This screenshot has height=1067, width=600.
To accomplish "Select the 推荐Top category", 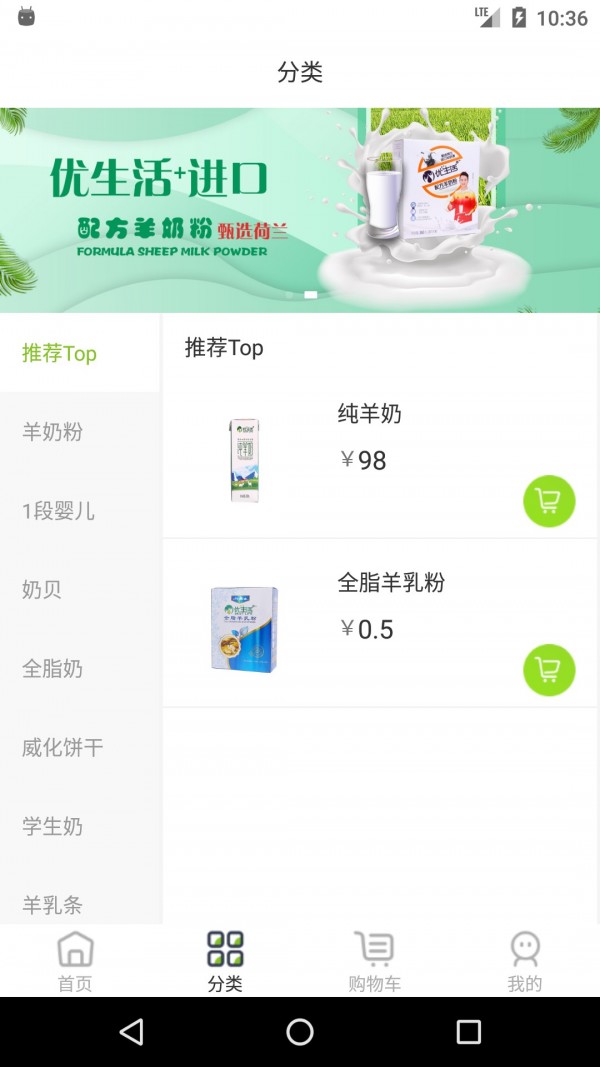I will pyautogui.click(x=60, y=353).
